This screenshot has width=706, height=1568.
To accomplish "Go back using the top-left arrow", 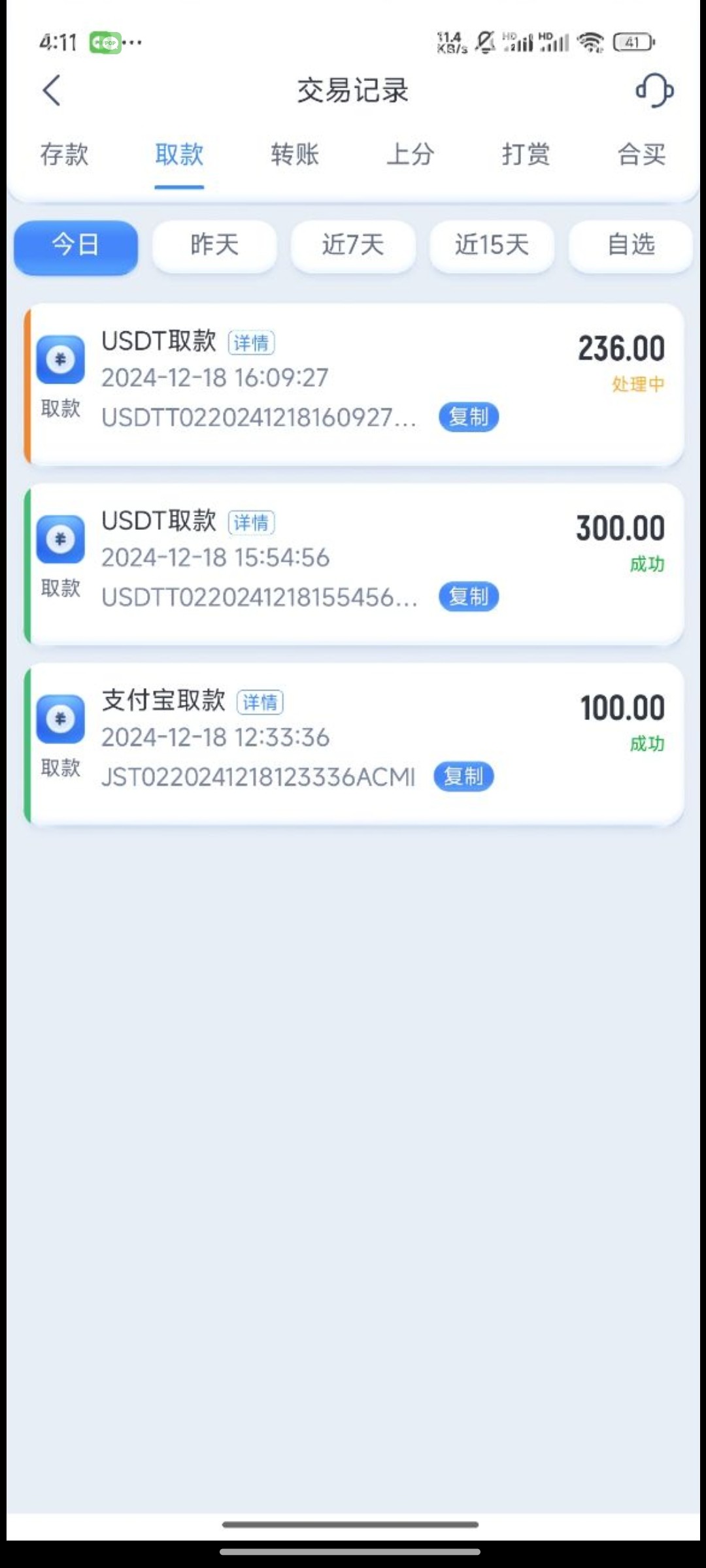I will (x=52, y=90).
